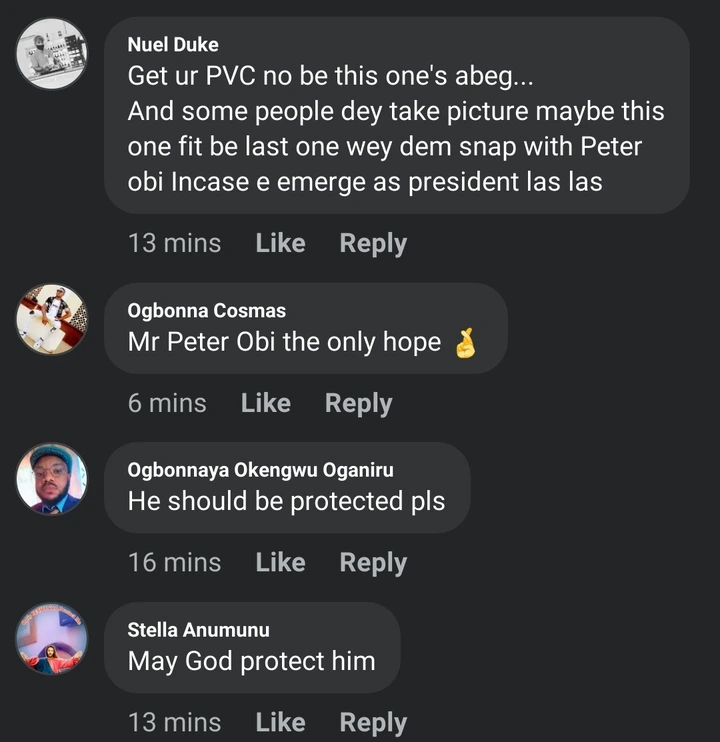
Task: Like Ogbonna Cosmas's comment
Action: (x=265, y=403)
